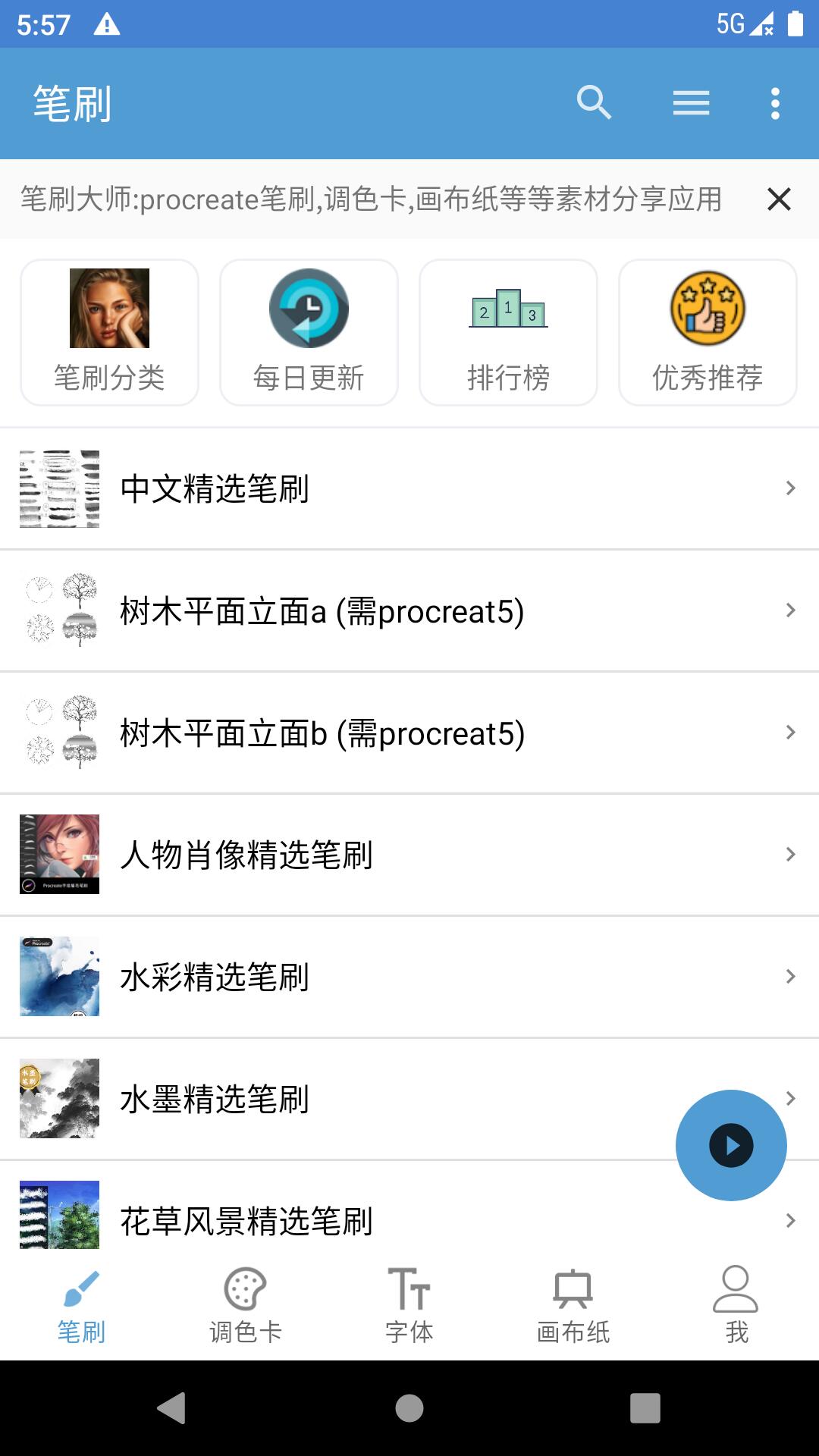Image resolution: width=819 pixels, height=1456 pixels.
Task: Switch to the 调色卡 tab
Action: coord(246,1304)
